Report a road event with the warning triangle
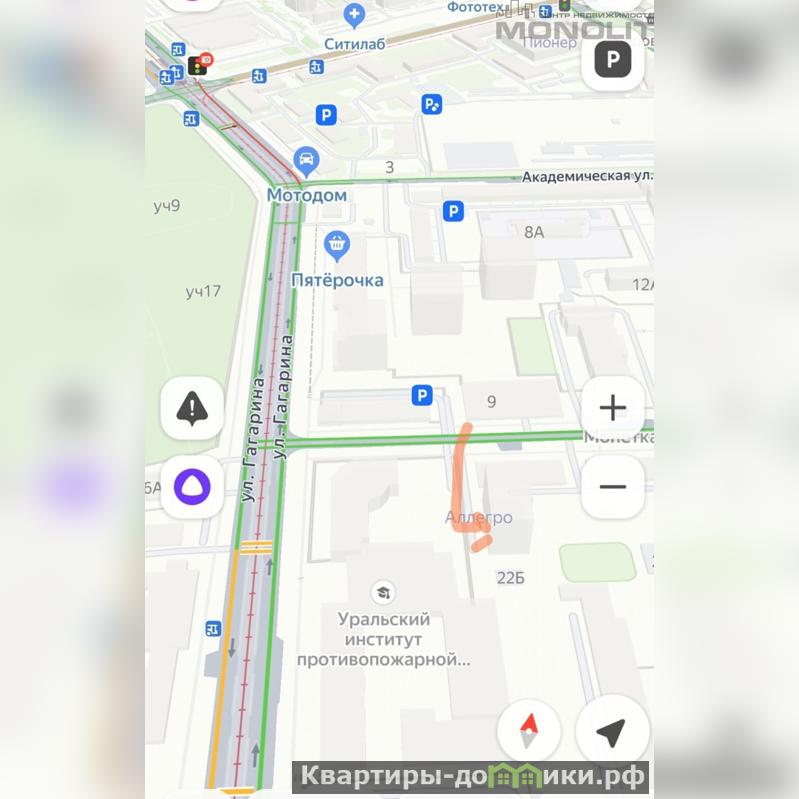 click(x=192, y=408)
